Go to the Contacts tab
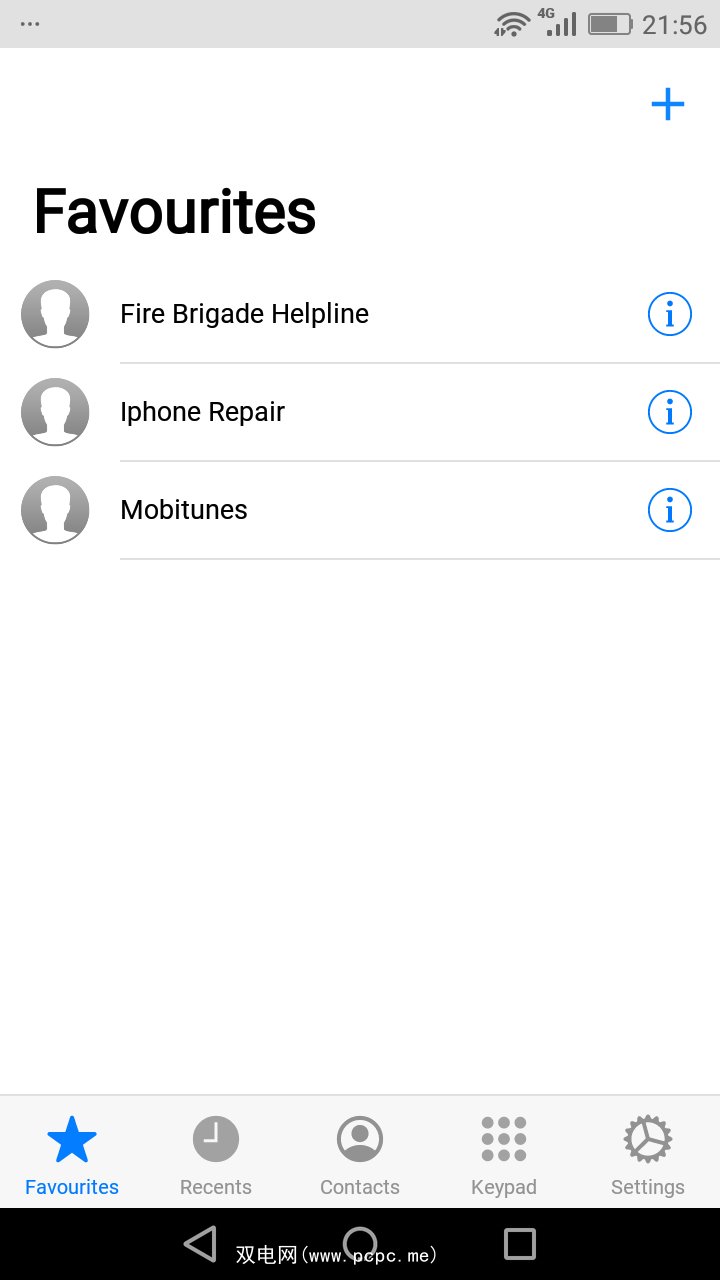This screenshot has height=1280, width=720. coord(360,1155)
